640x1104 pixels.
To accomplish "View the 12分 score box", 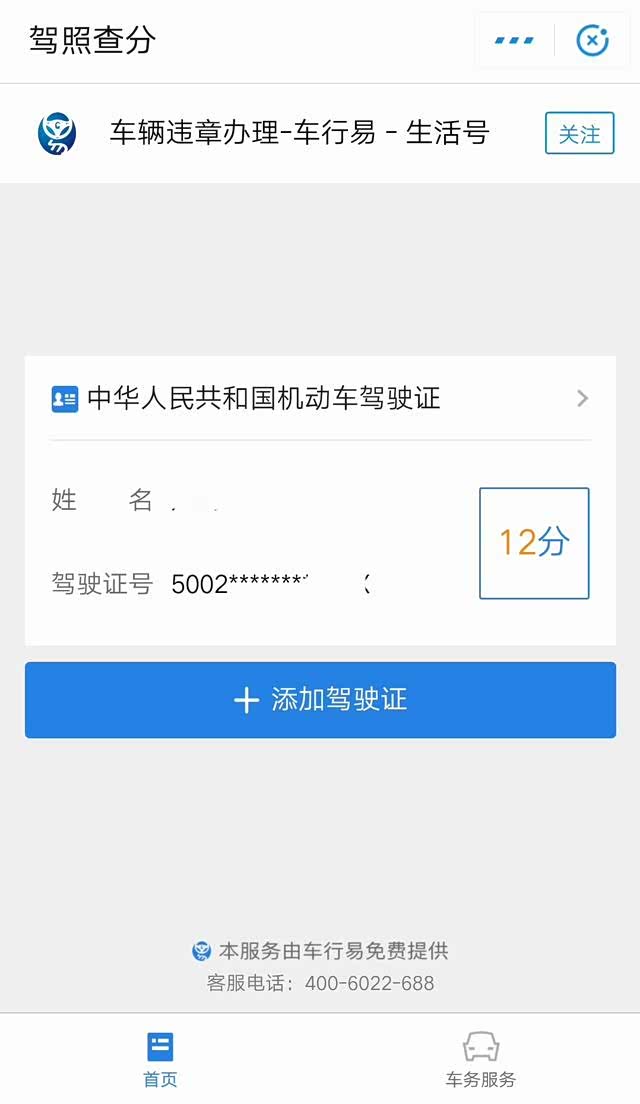I will click(534, 543).
